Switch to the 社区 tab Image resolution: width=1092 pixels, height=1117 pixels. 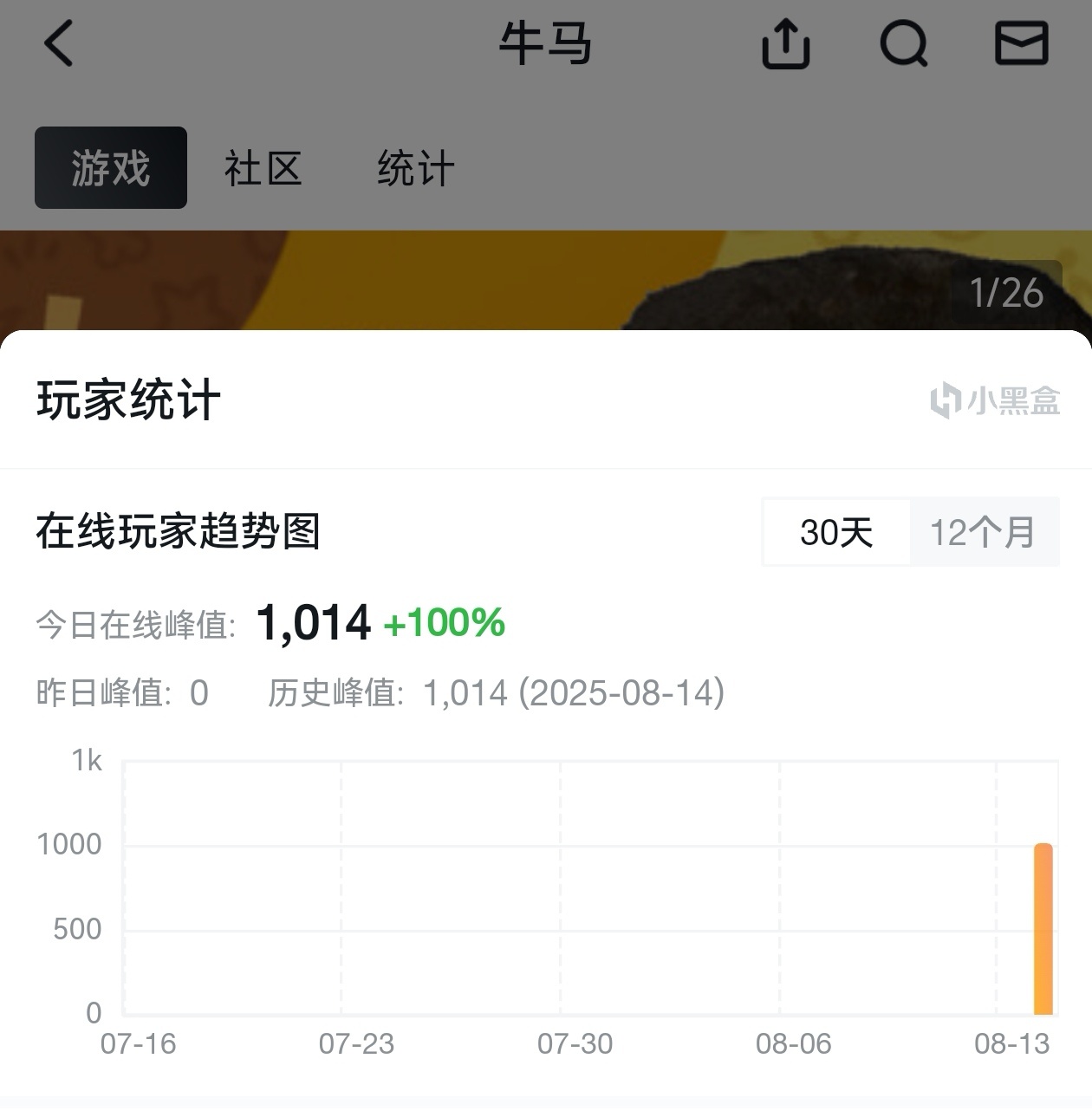(x=263, y=168)
